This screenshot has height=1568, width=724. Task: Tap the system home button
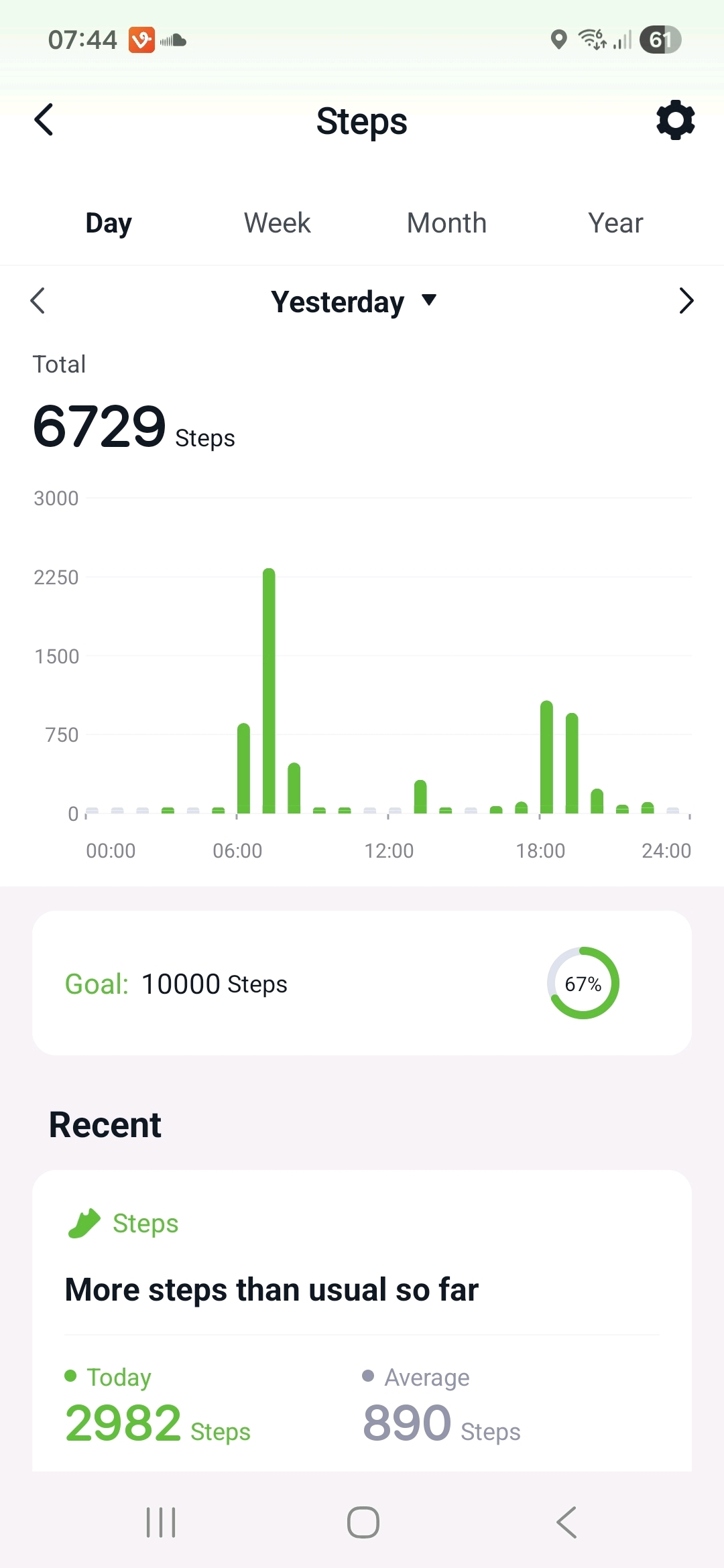click(x=363, y=1522)
